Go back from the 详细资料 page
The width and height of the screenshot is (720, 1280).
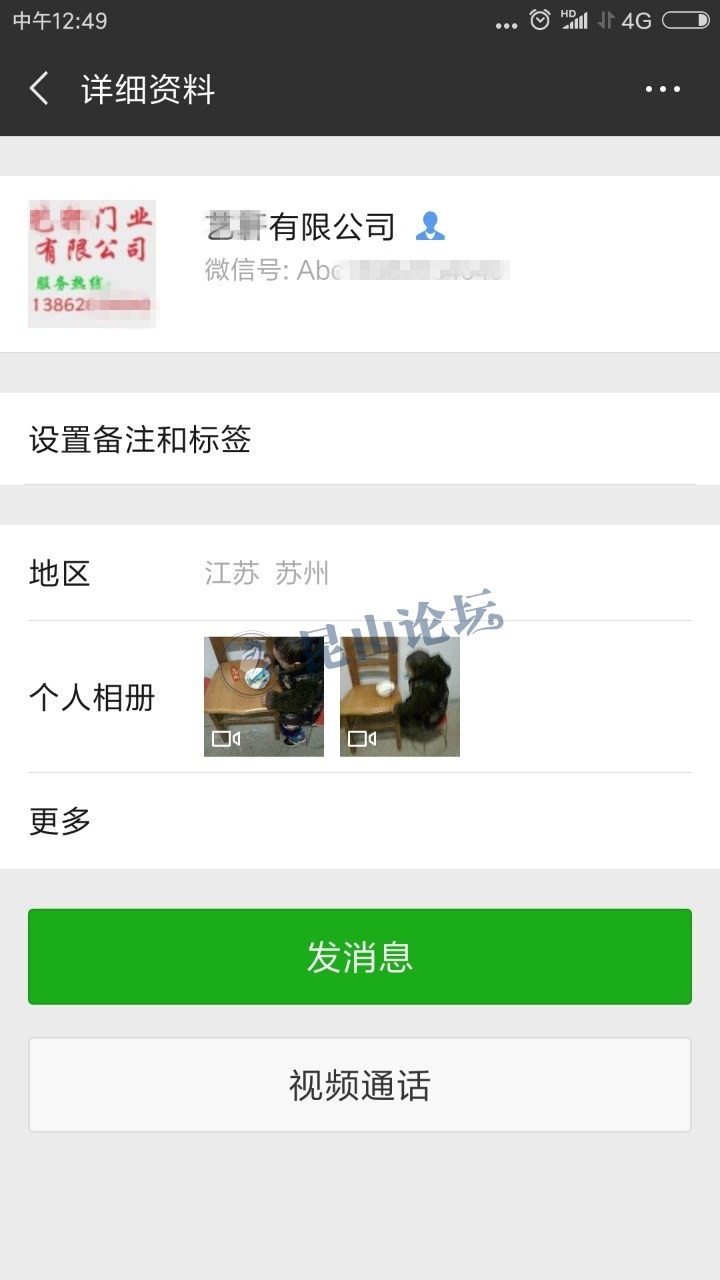[40, 89]
